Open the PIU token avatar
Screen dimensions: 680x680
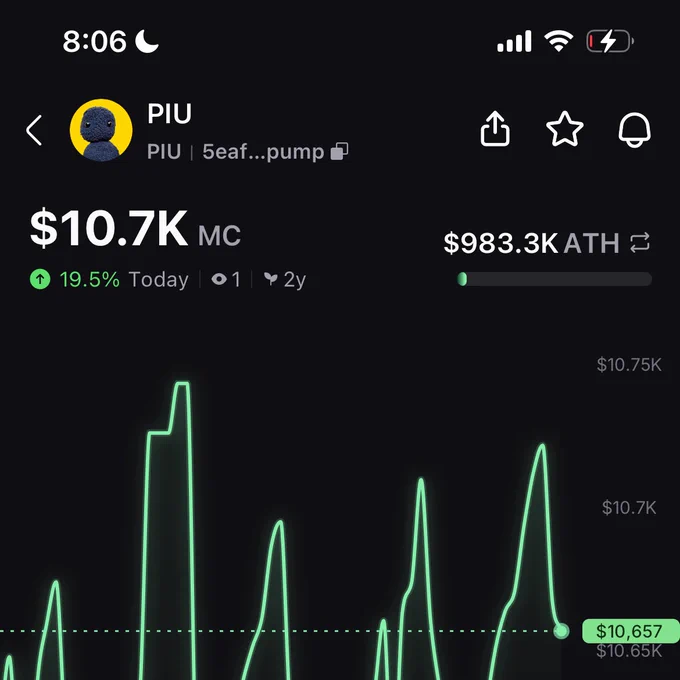point(101,130)
